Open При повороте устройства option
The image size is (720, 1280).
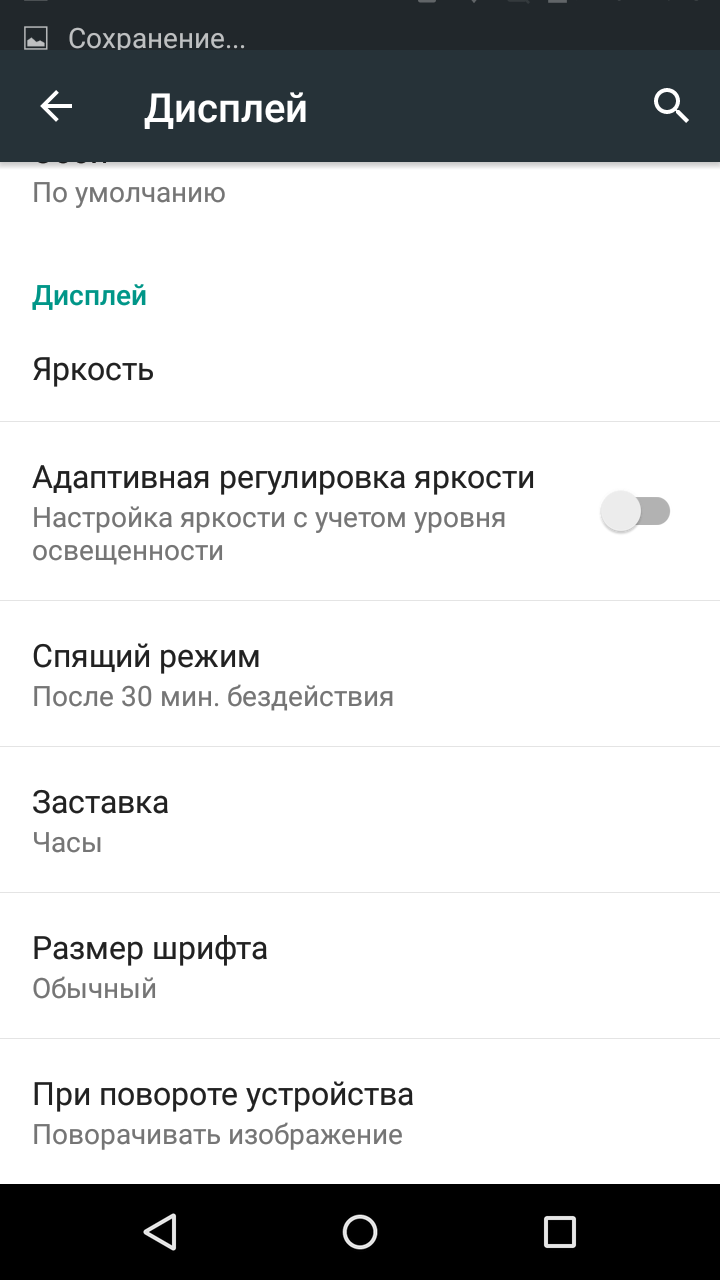(360, 1111)
